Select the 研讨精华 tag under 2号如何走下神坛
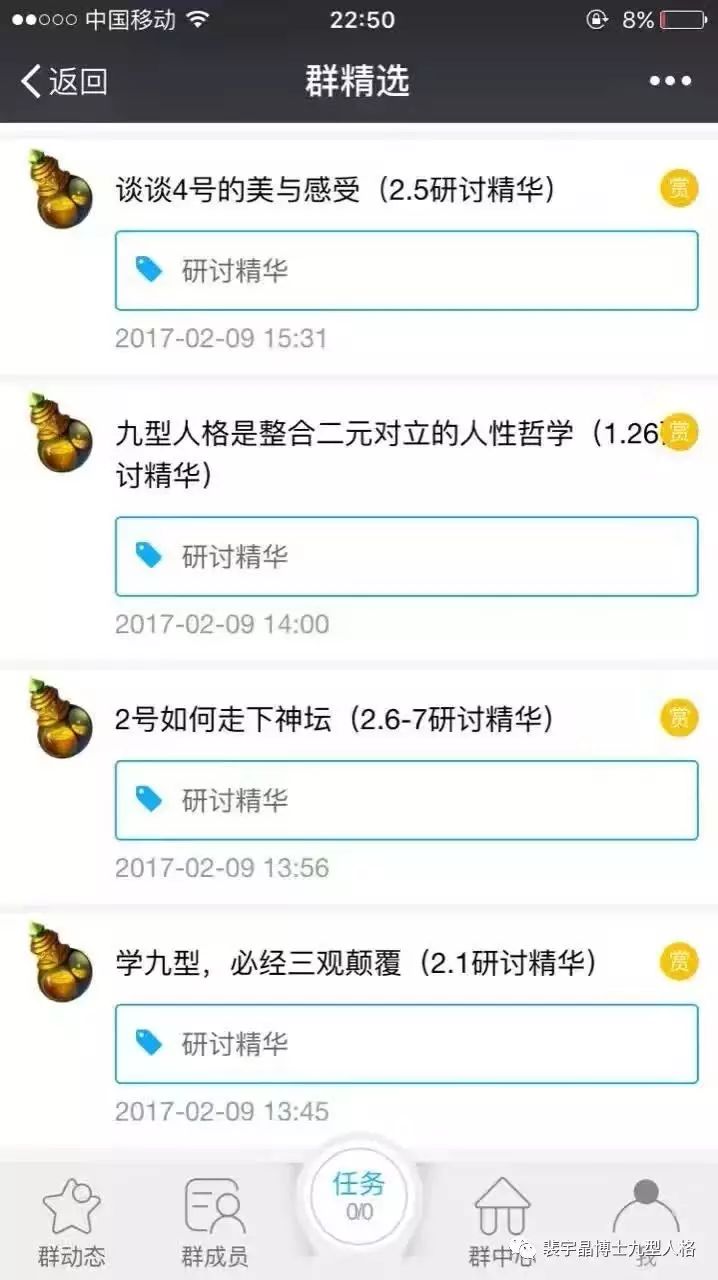The width and height of the screenshot is (718, 1280). coord(406,800)
